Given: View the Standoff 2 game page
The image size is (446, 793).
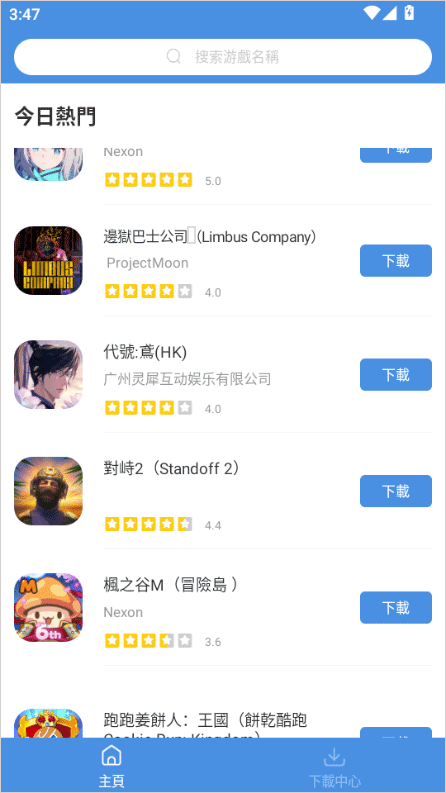Looking at the screenshot, I should coord(223,491).
